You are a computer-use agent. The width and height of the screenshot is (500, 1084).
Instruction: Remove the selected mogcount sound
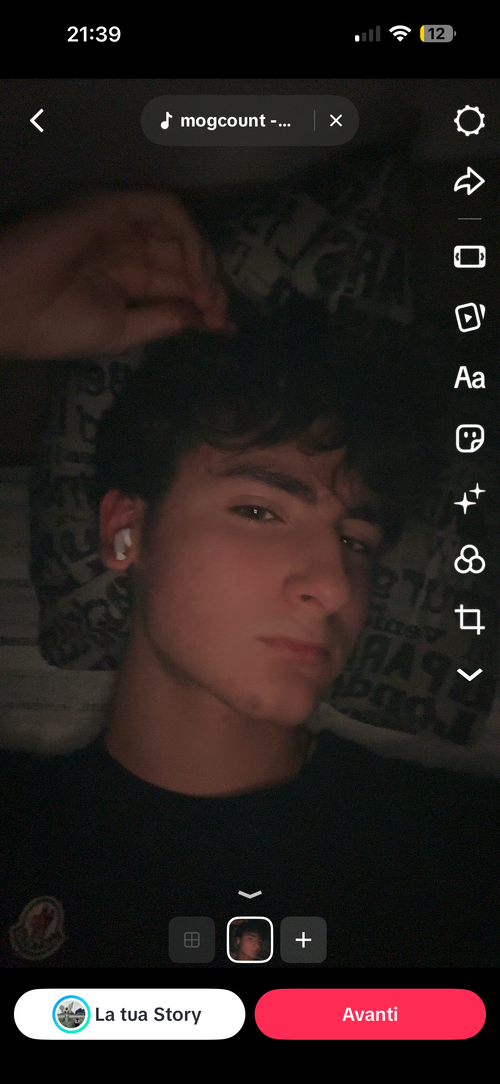tap(335, 121)
